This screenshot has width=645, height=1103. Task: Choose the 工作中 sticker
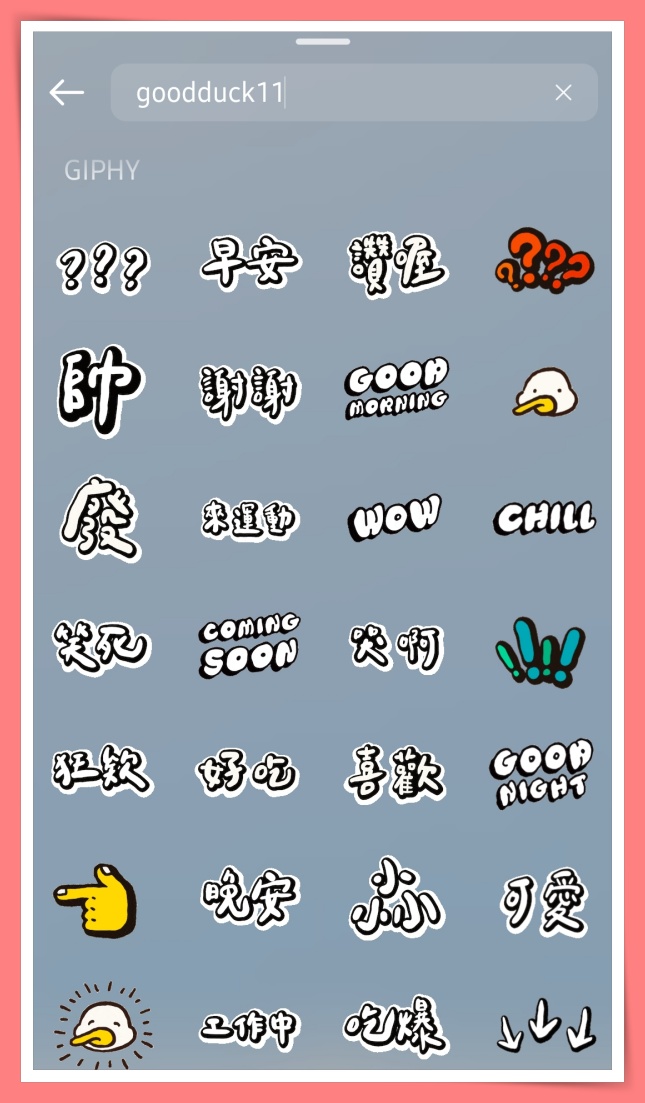[249, 1028]
